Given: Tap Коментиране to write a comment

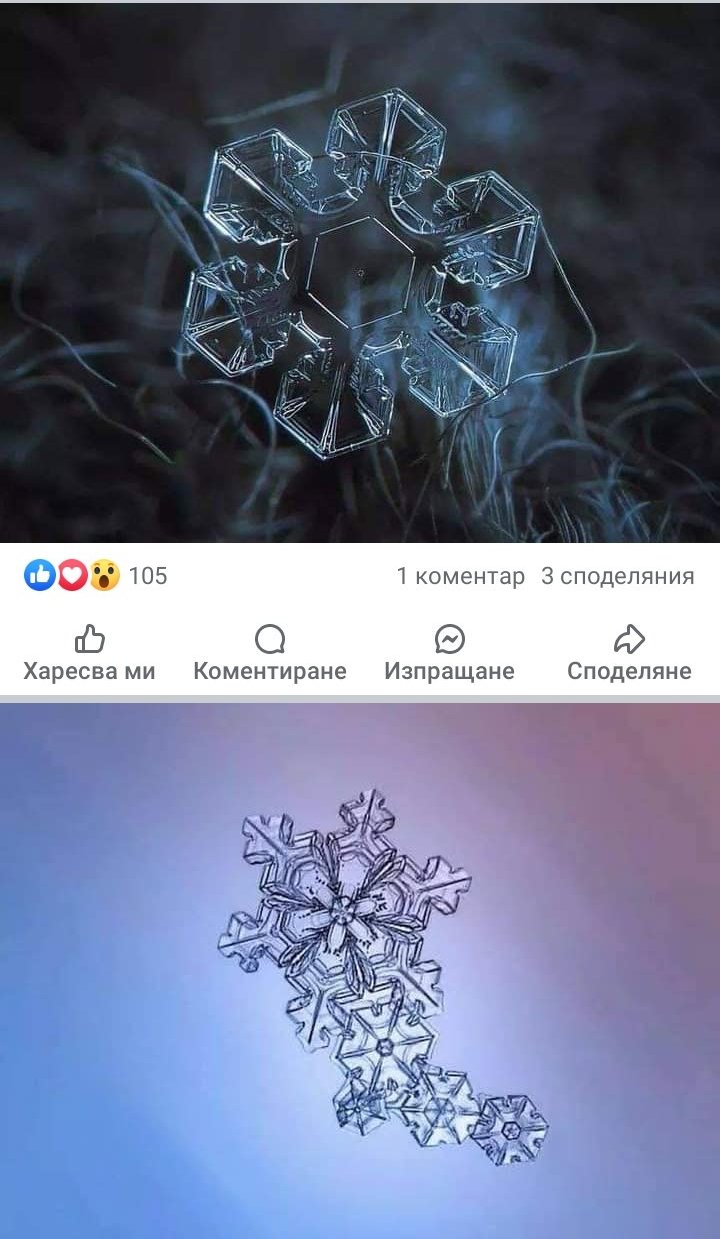Looking at the screenshot, I should pos(270,654).
